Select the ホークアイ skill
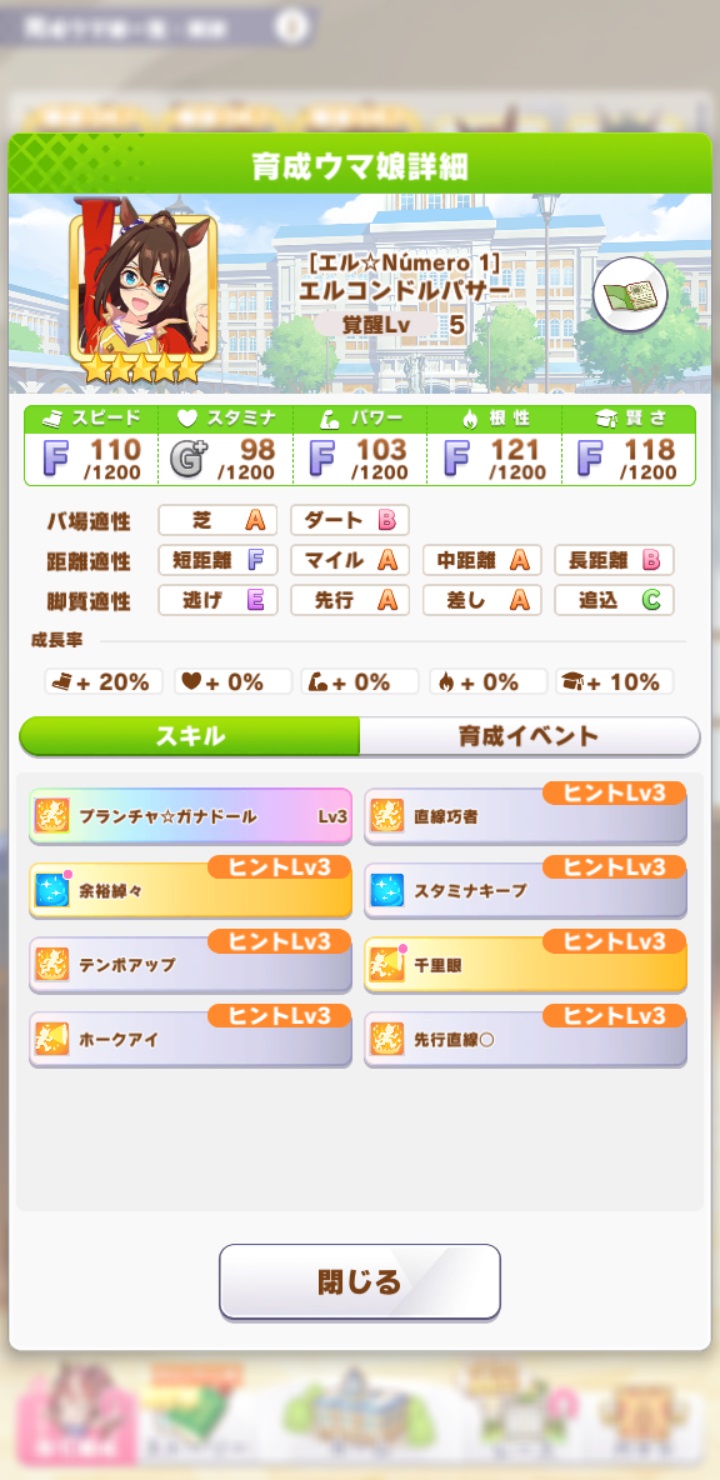 coord(190,1040)
